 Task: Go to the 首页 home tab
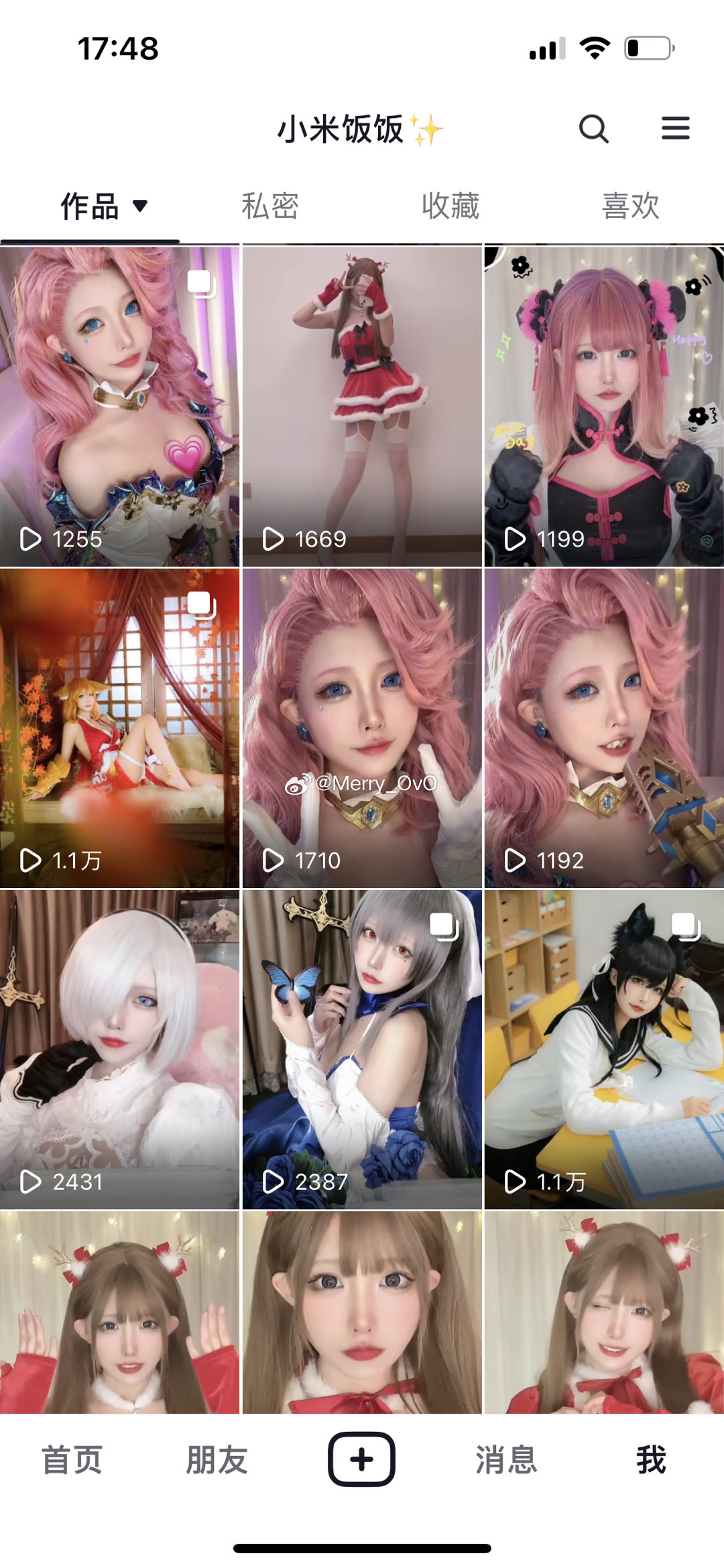coord(72,1459)
